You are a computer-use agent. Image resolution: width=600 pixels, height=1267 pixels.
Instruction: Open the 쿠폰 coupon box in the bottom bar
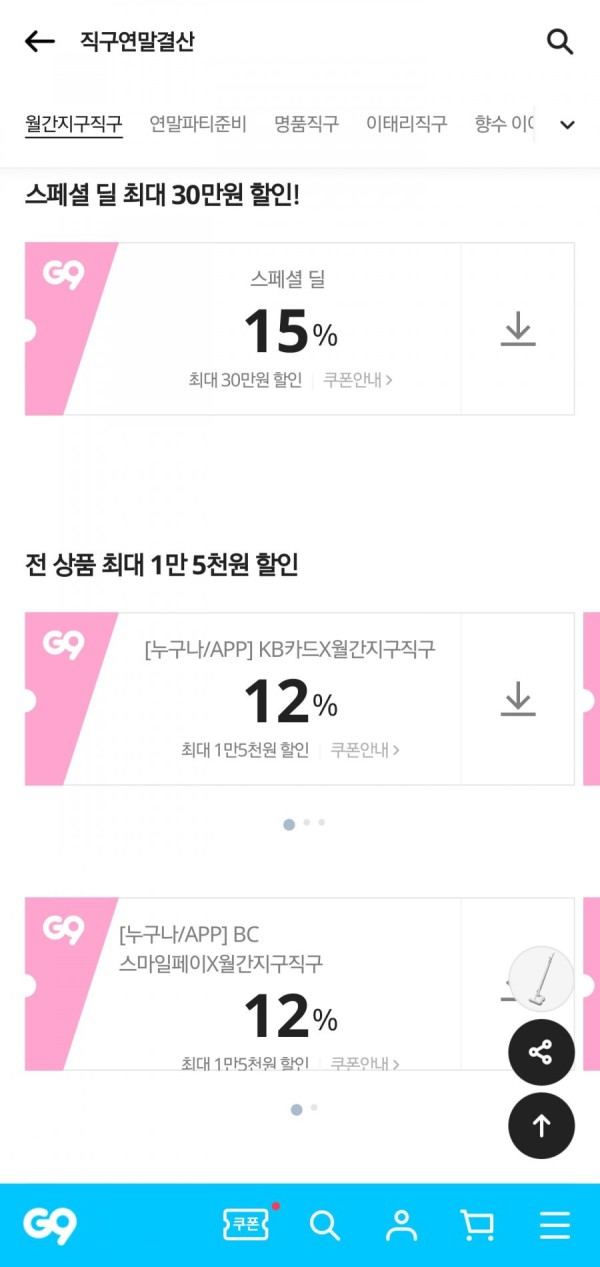[247, 1224]
